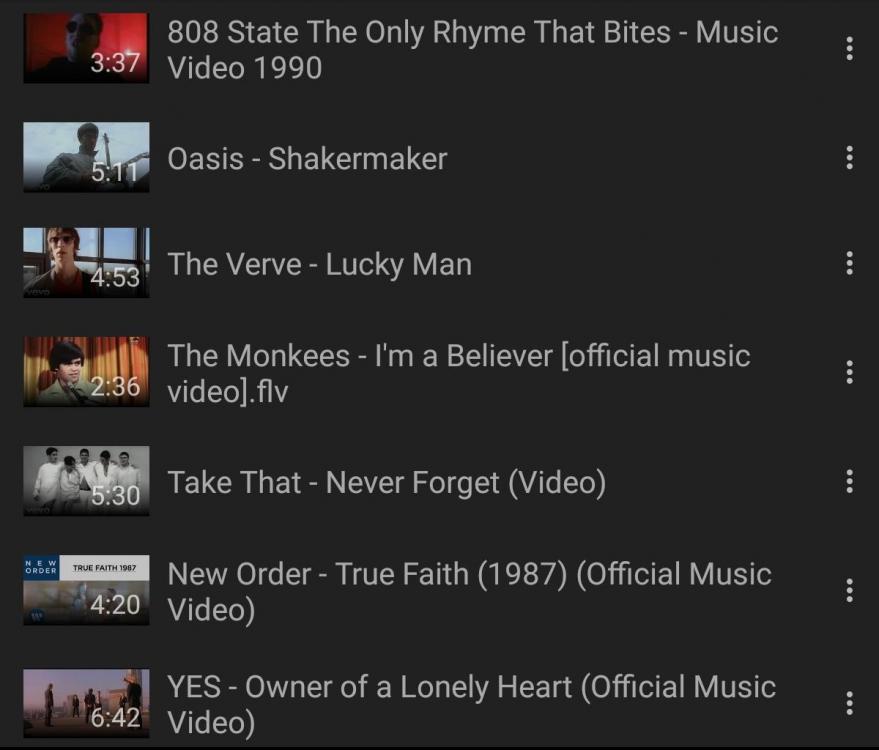
Task: Open options for Take That - Never Forget
Action: (x=849, y=482)
